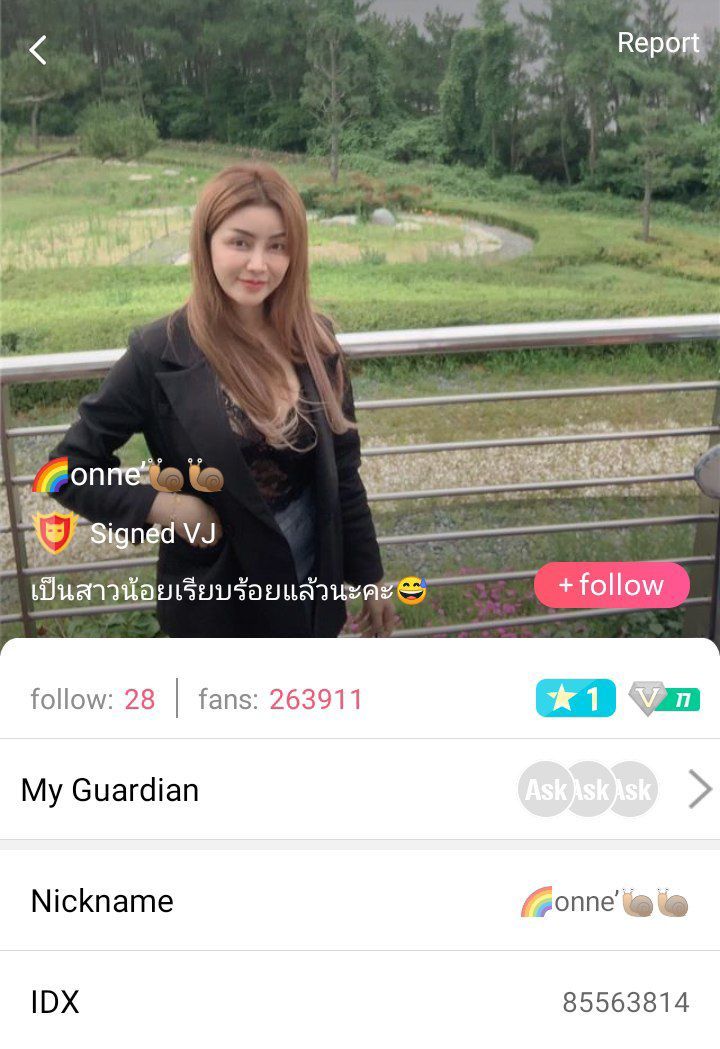This screenshot has width=720, height=1049.
Task: View the follow count list
Action: point(93,699)
